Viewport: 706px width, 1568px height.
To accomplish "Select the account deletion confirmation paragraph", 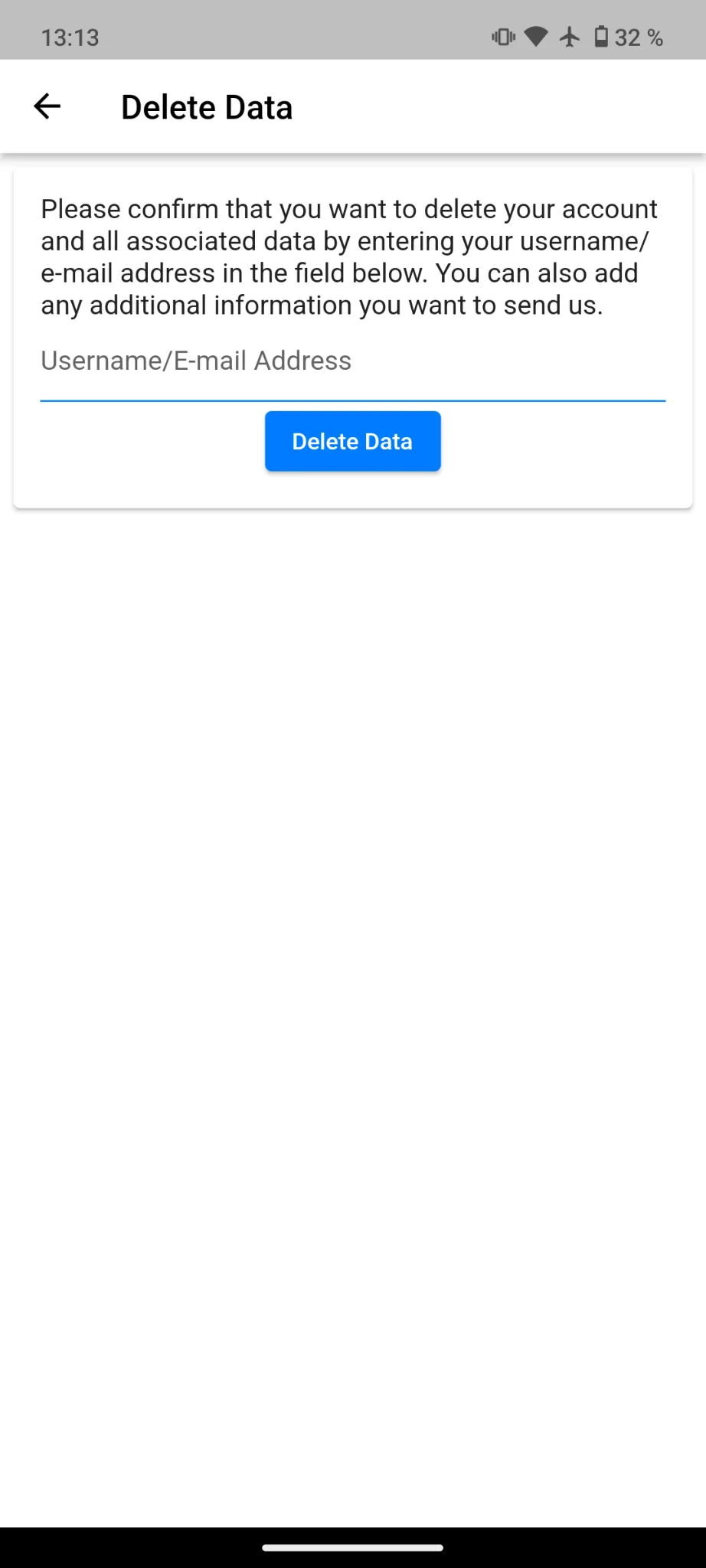I will coord(349,256).
